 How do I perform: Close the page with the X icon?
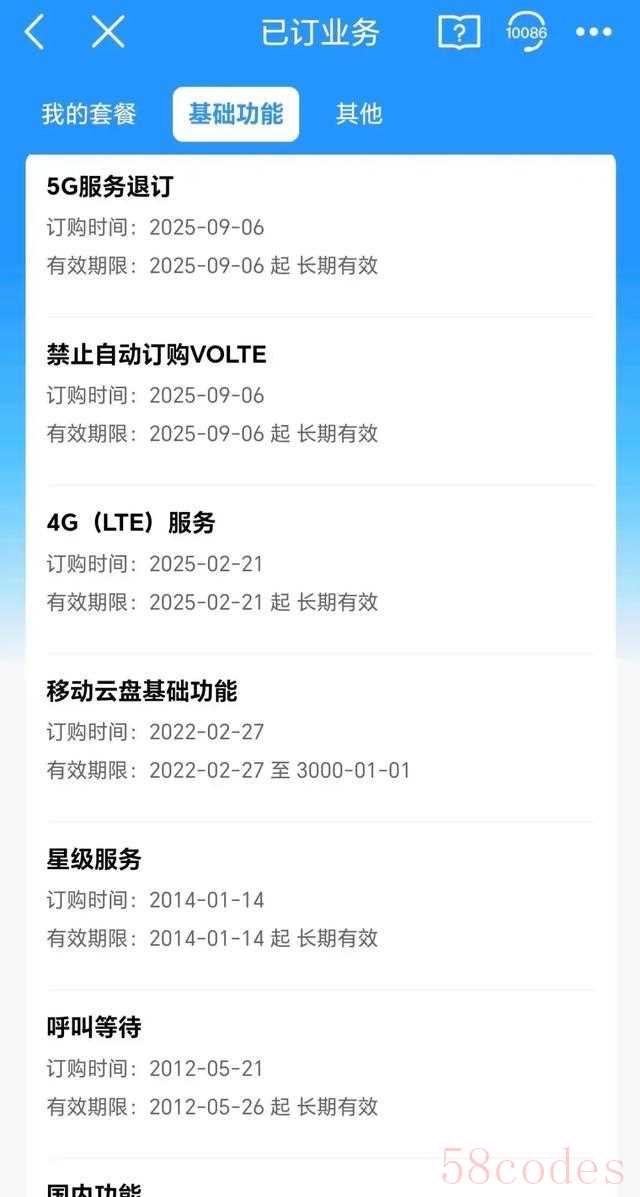[x=107, y=32]
